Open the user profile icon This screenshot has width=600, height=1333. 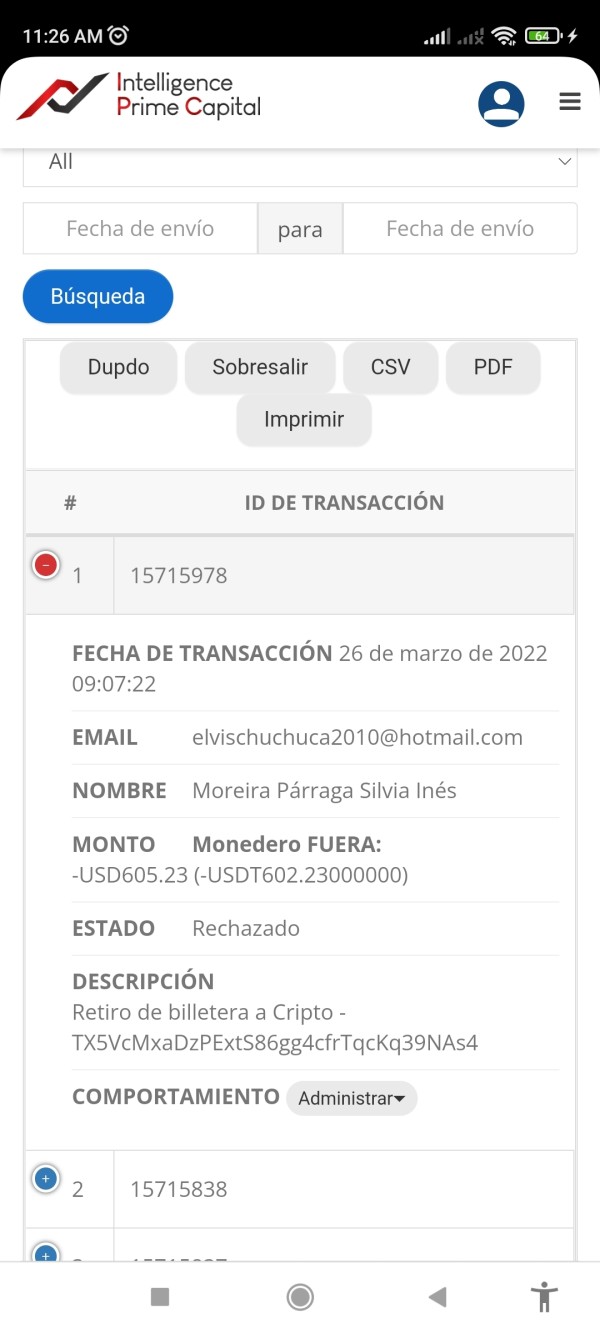tap(501, 104)
